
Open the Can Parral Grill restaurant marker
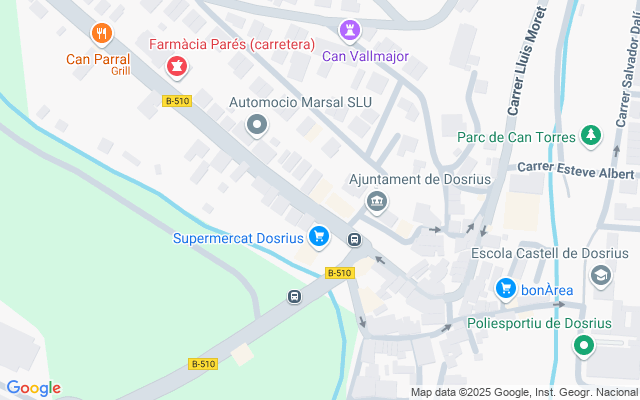(x=101, y=35)
